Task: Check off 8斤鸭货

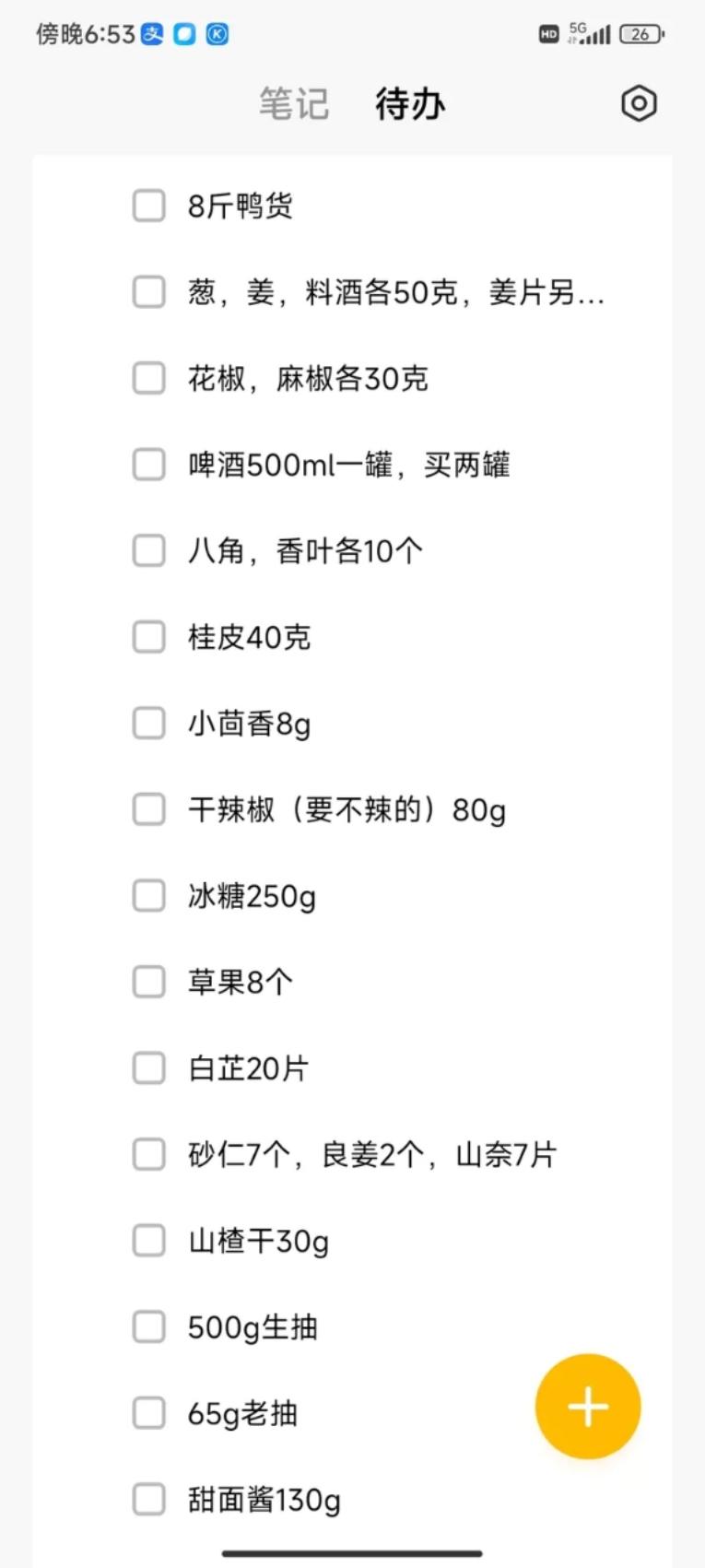Action: 148,206
